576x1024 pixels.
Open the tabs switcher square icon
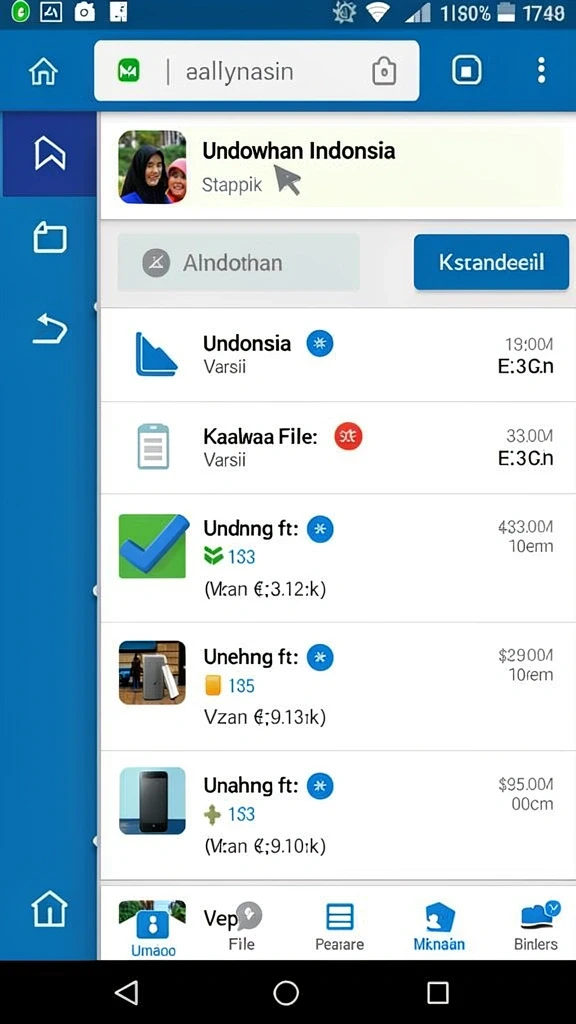pos(466,71)
